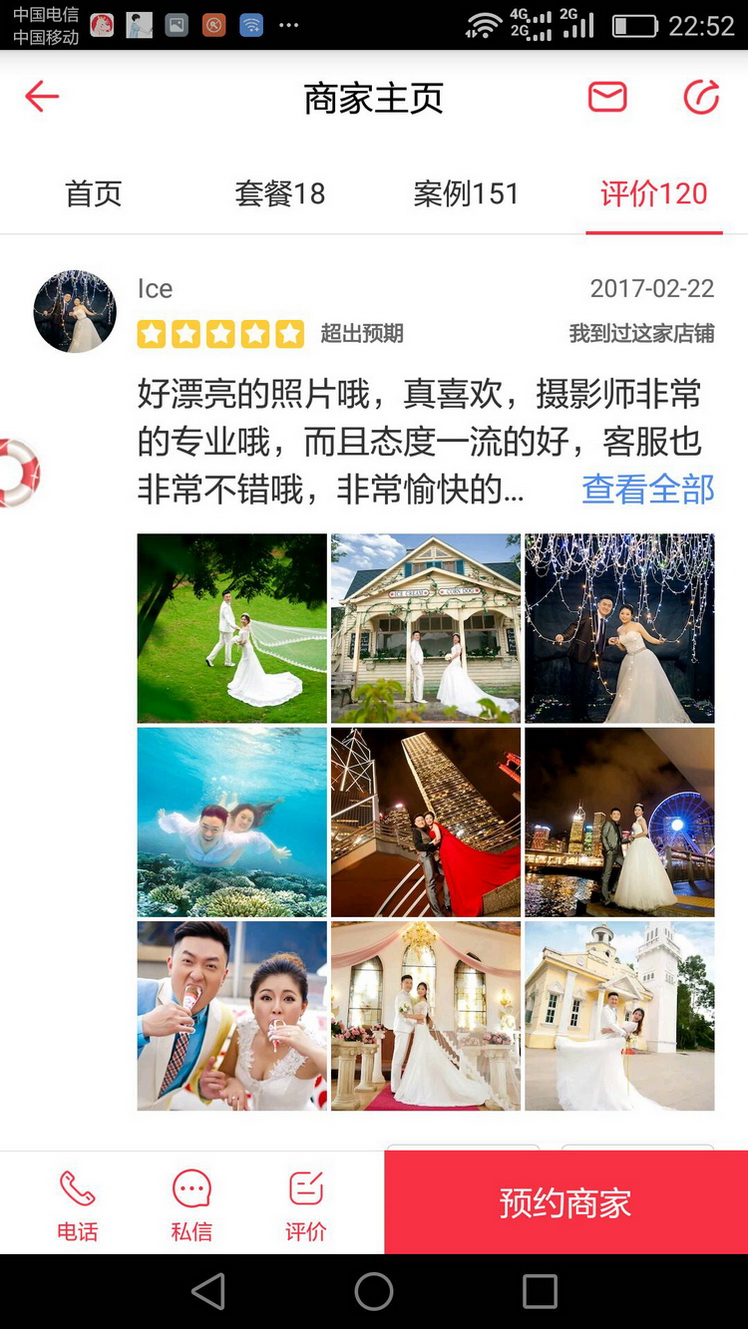View the underwater couple photo

click(x=232, y=822)
